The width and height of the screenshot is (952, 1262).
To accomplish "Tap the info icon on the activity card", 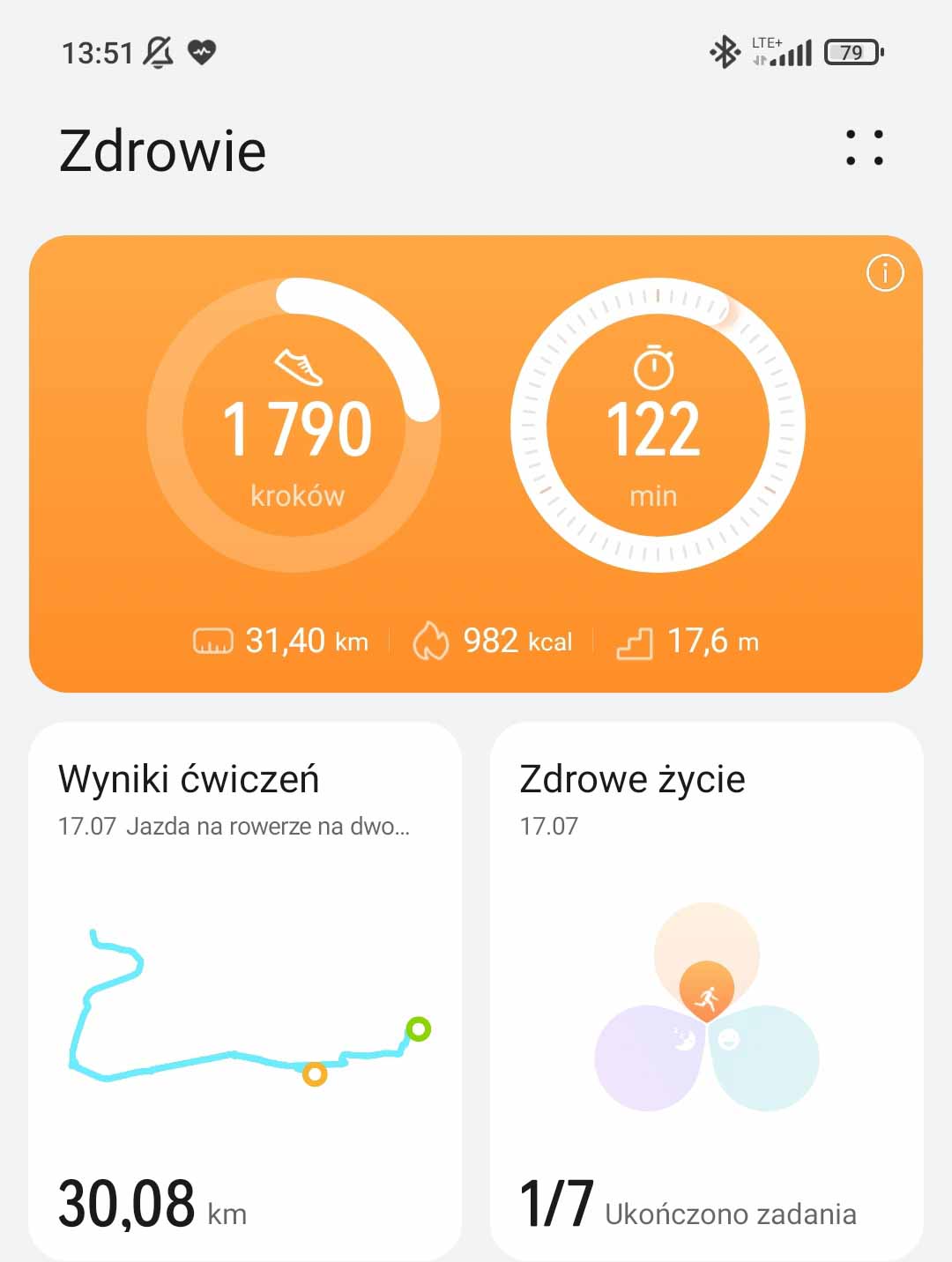I will tap(884, 273).
